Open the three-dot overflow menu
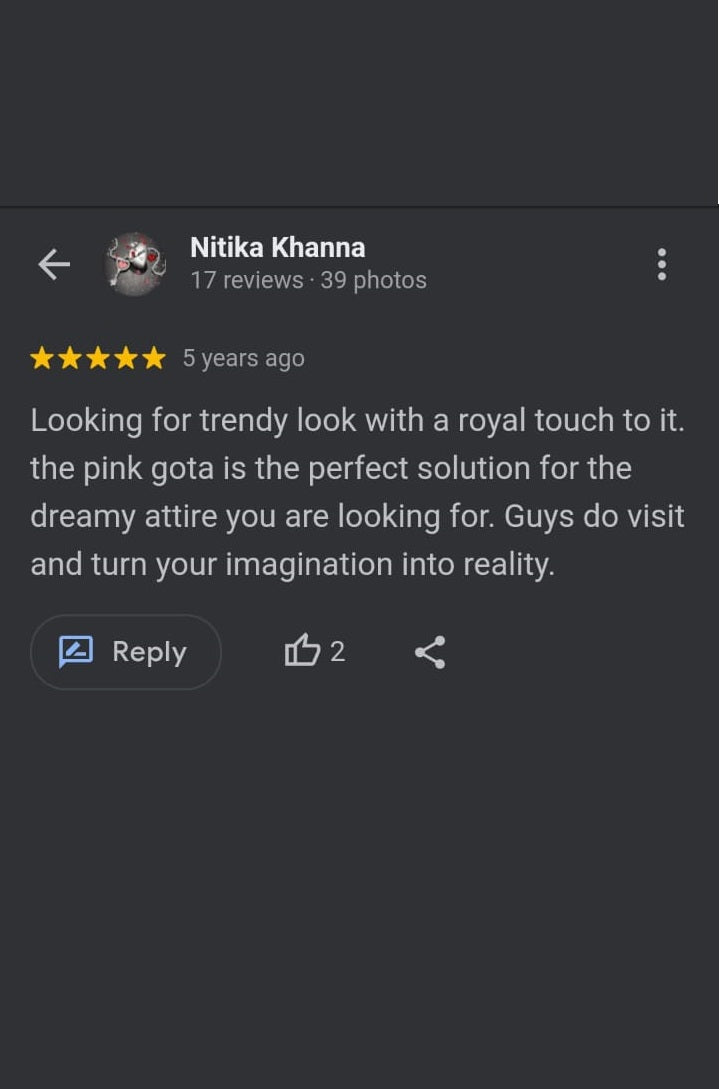This screenshot has width=719, height=1089. click(661, 264)
